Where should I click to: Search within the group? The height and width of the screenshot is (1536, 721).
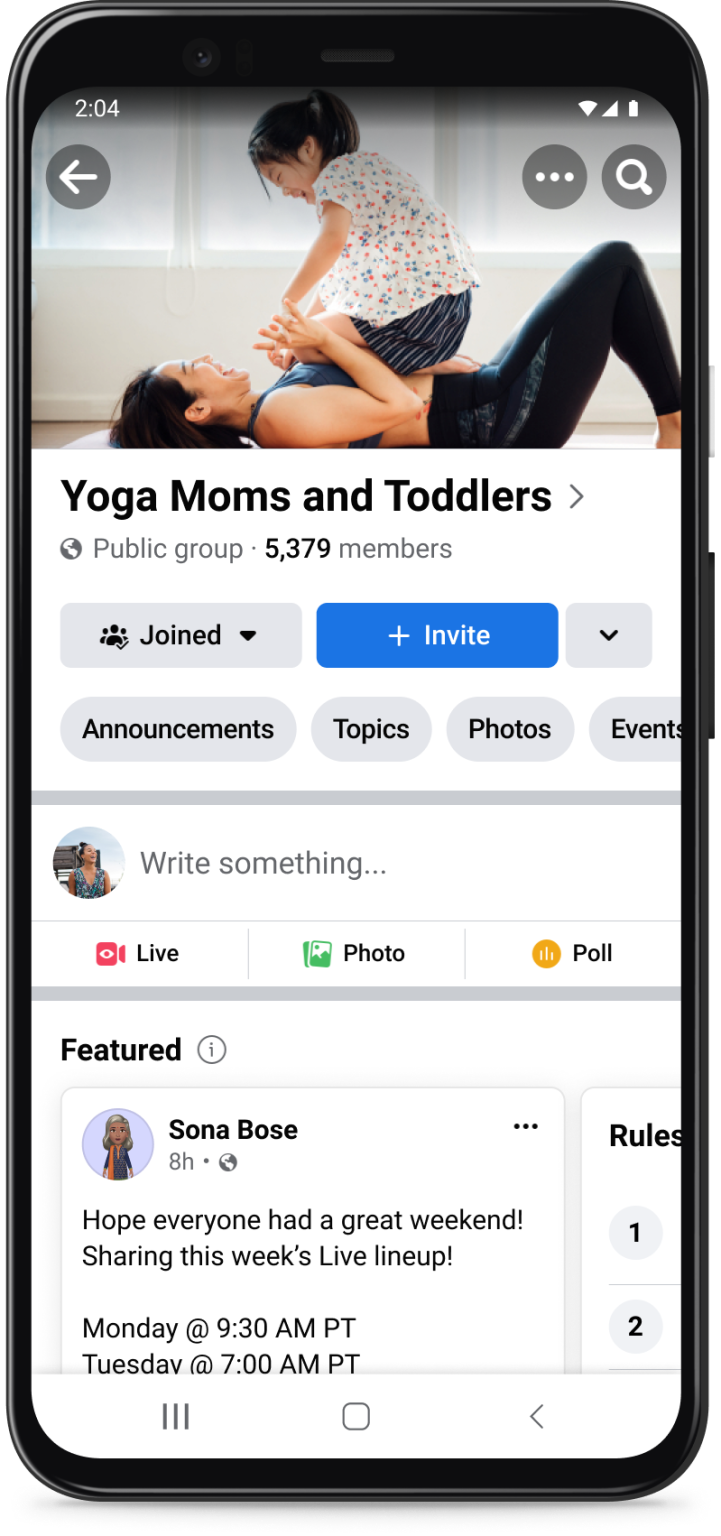[634, 177]
